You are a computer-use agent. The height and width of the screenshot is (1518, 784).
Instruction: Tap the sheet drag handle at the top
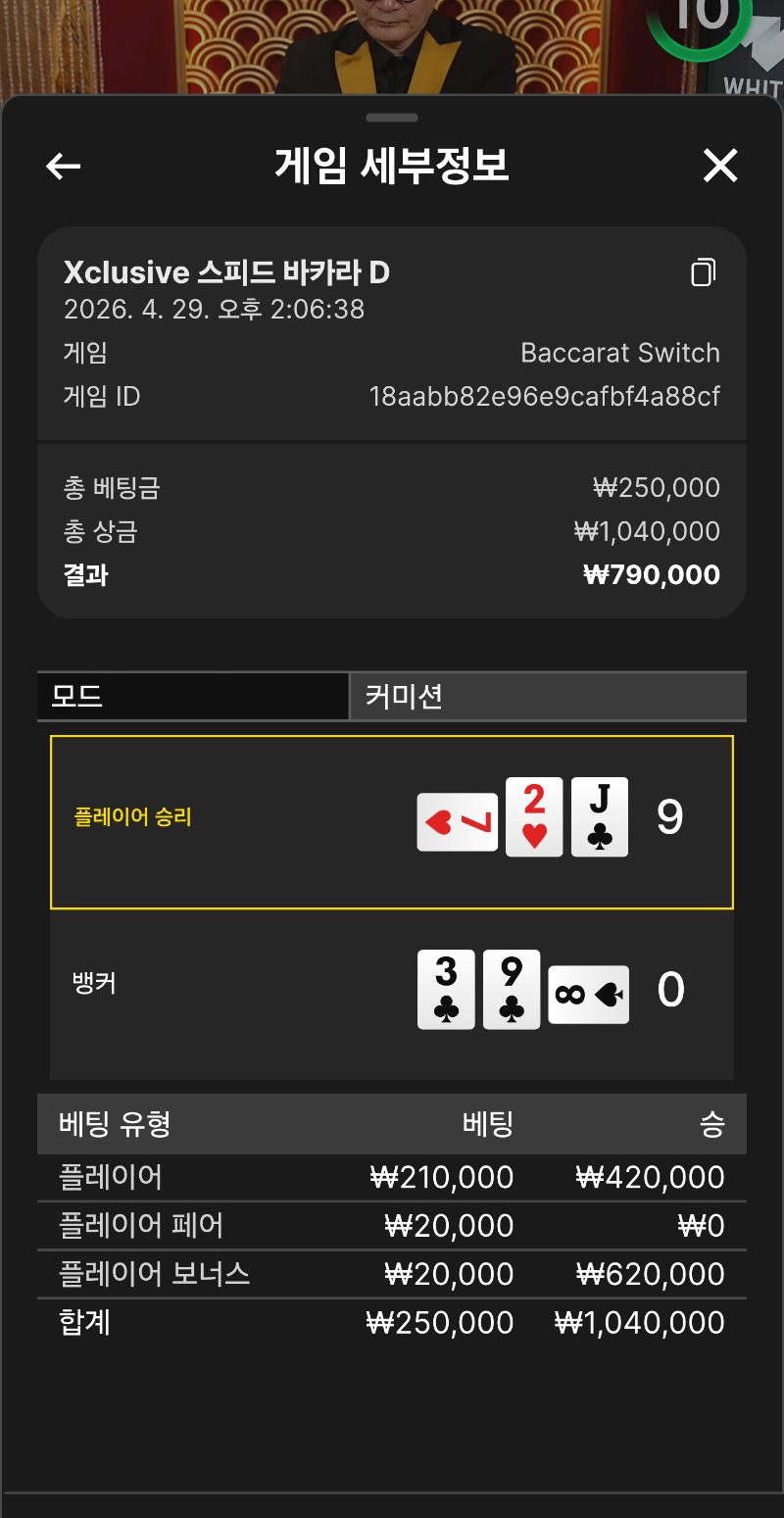click(392, 119)
